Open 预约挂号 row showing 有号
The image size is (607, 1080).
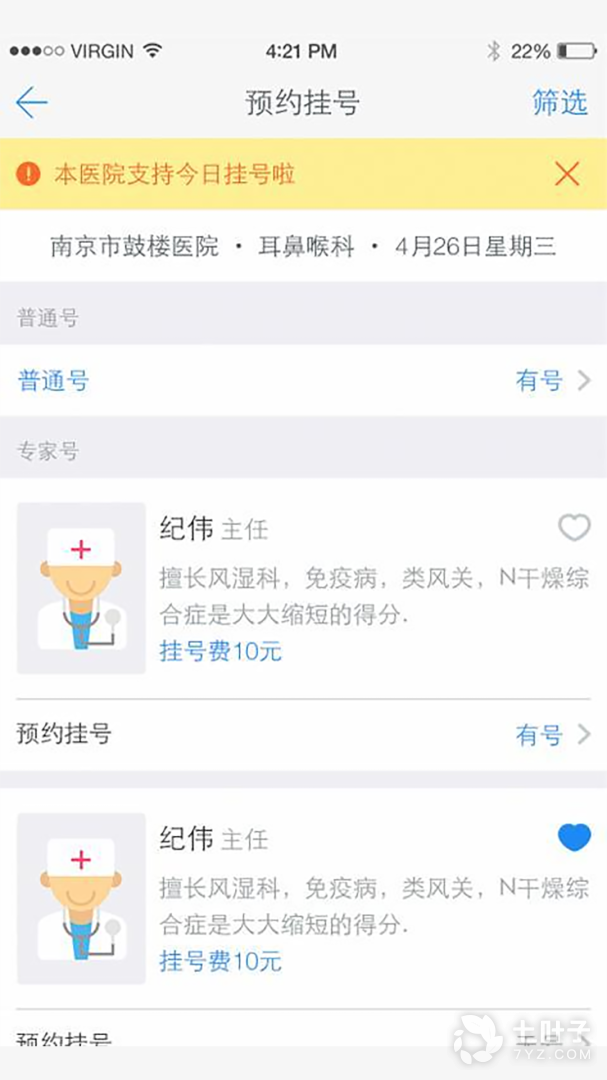pyautogui.click(x=303, y=735)
